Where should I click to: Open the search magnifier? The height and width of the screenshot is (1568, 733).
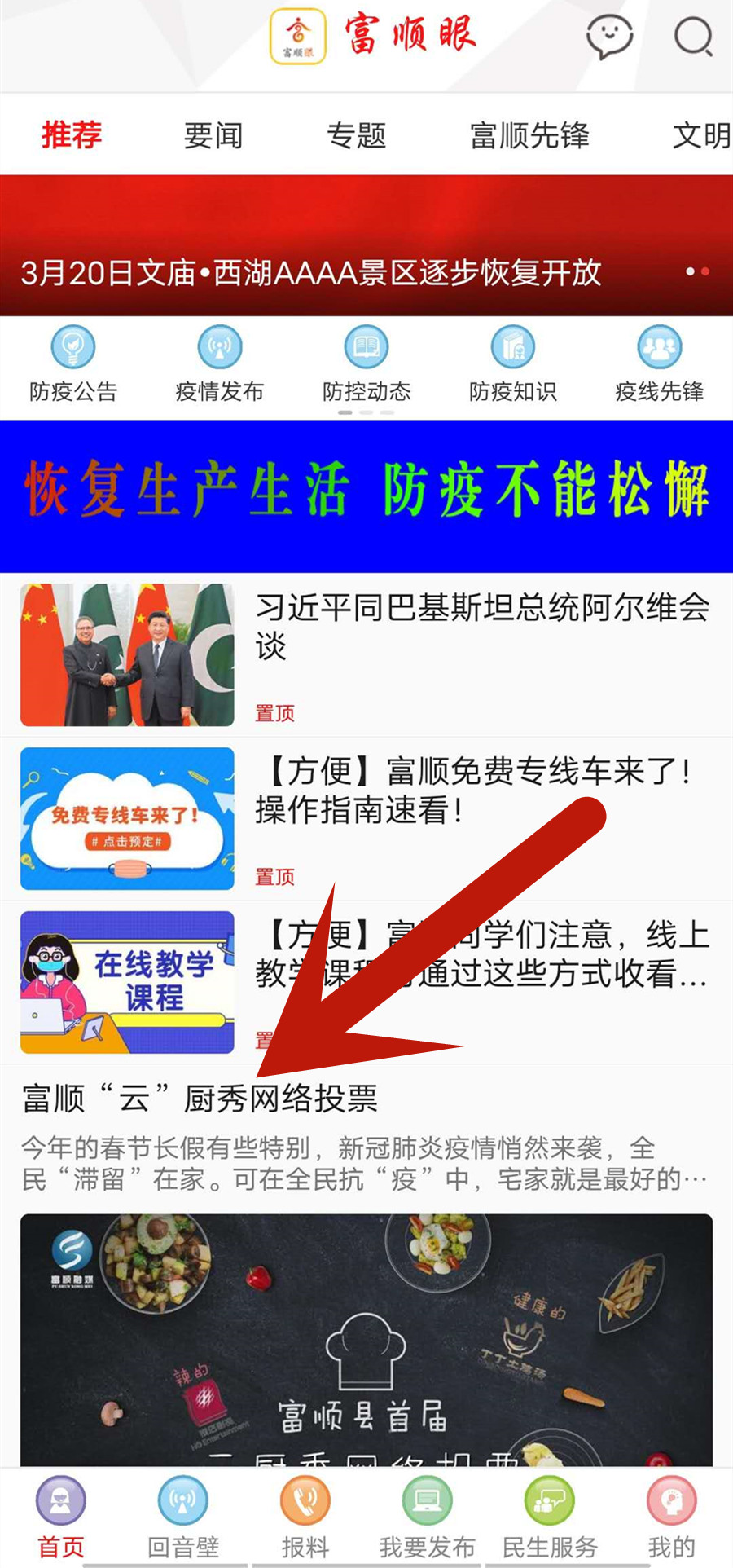(x=693, y=37)
